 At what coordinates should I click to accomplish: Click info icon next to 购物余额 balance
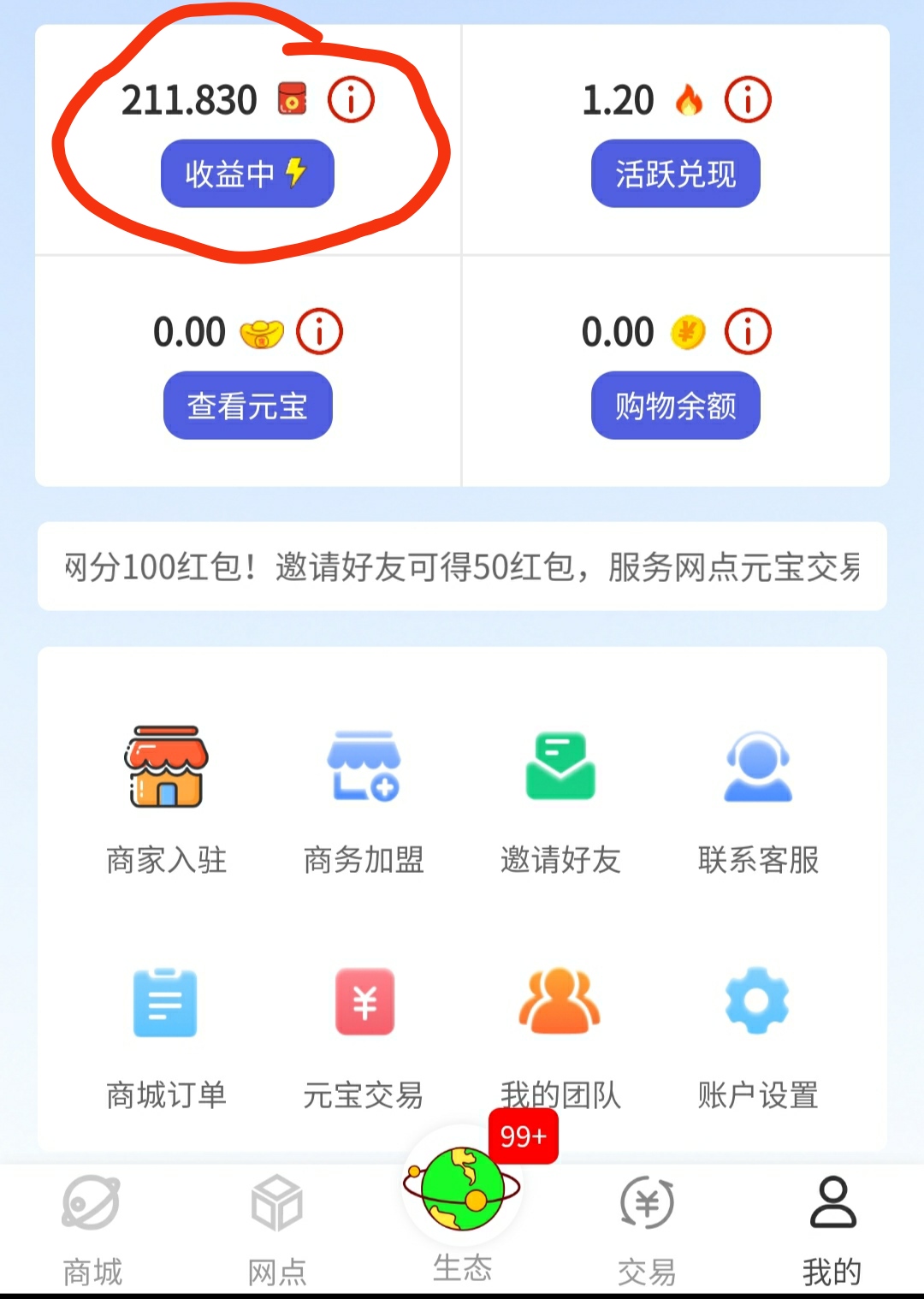(x=745, y=331)
